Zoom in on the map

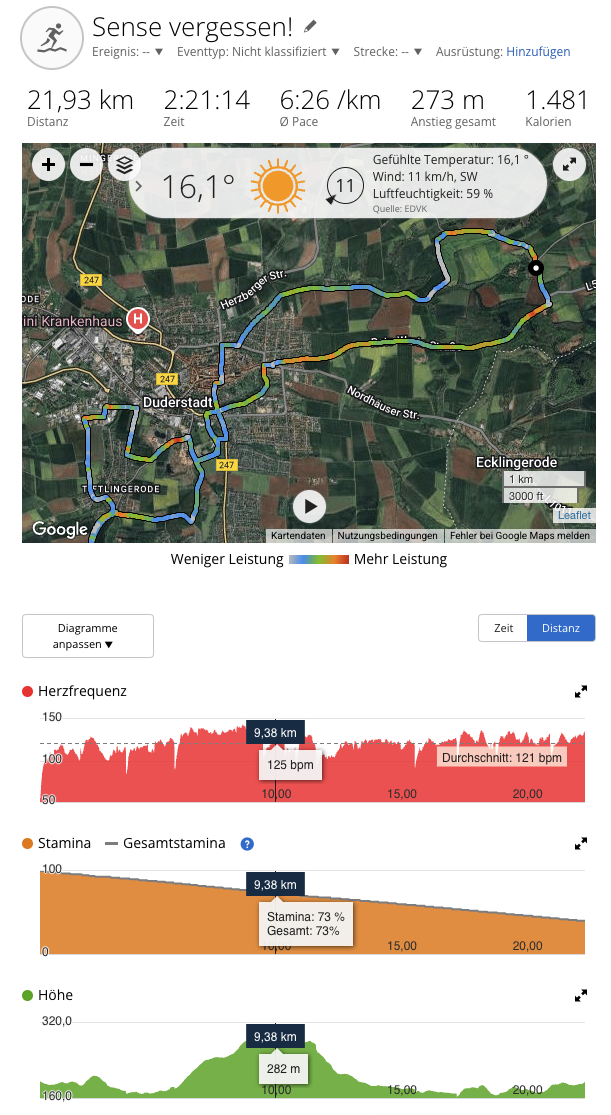(48, 165)
